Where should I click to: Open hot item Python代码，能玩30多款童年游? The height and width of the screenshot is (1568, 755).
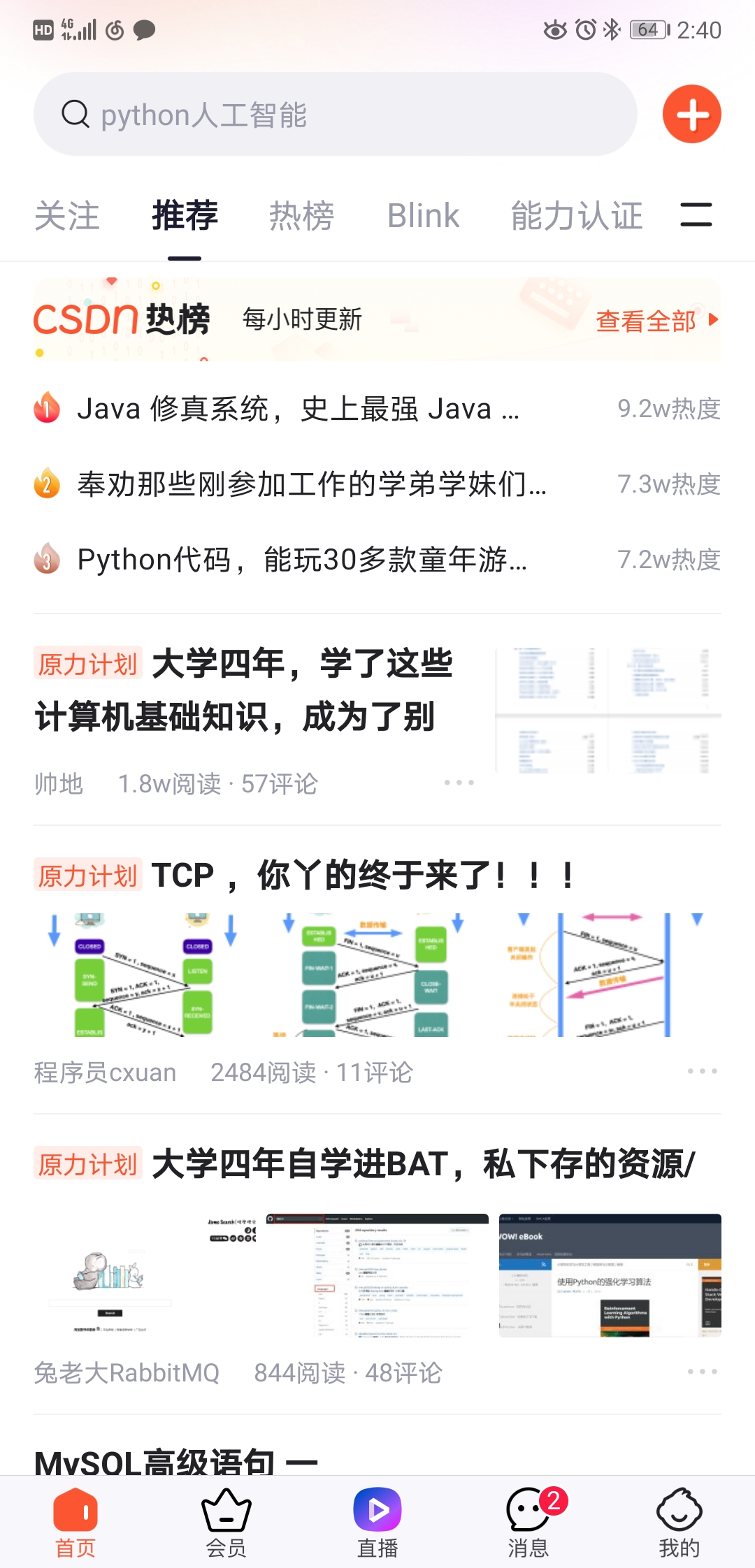tap(302, 560)
